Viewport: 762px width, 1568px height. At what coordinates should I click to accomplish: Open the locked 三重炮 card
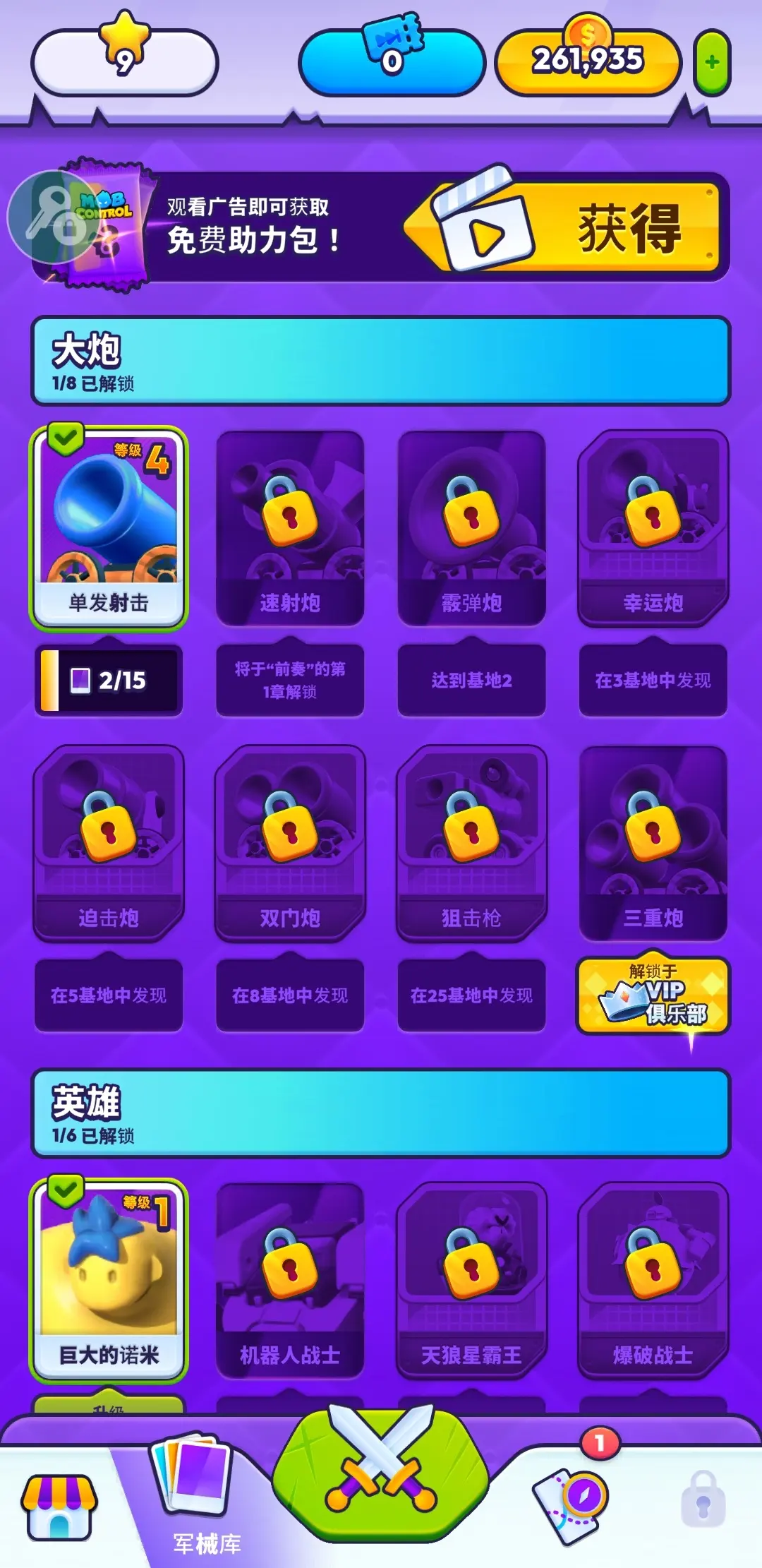[x=653, y=842]
